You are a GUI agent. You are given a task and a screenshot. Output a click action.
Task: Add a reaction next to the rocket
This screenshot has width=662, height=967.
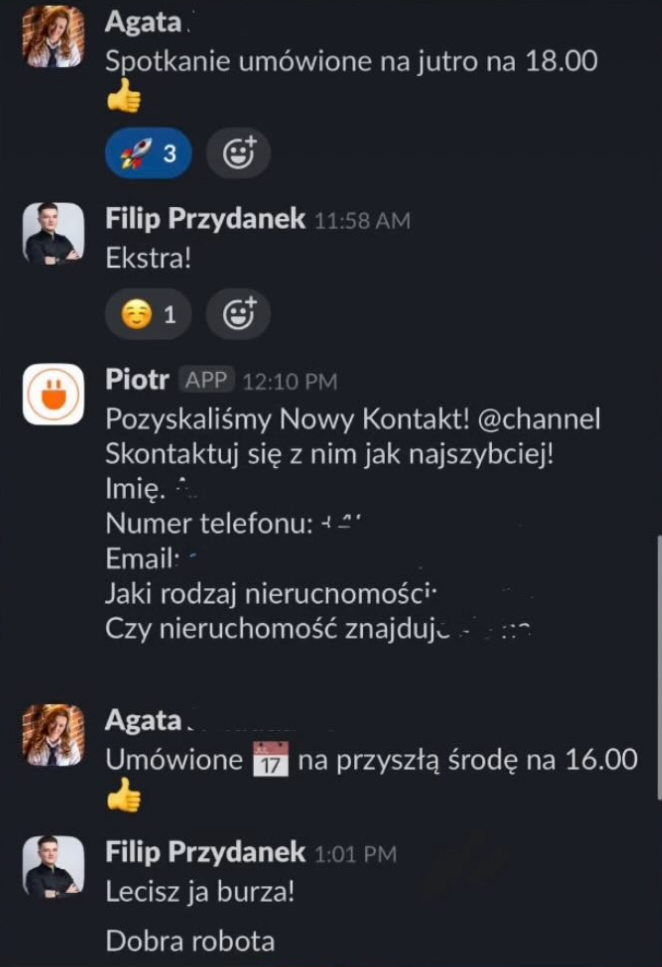click(x=238, y=153)
